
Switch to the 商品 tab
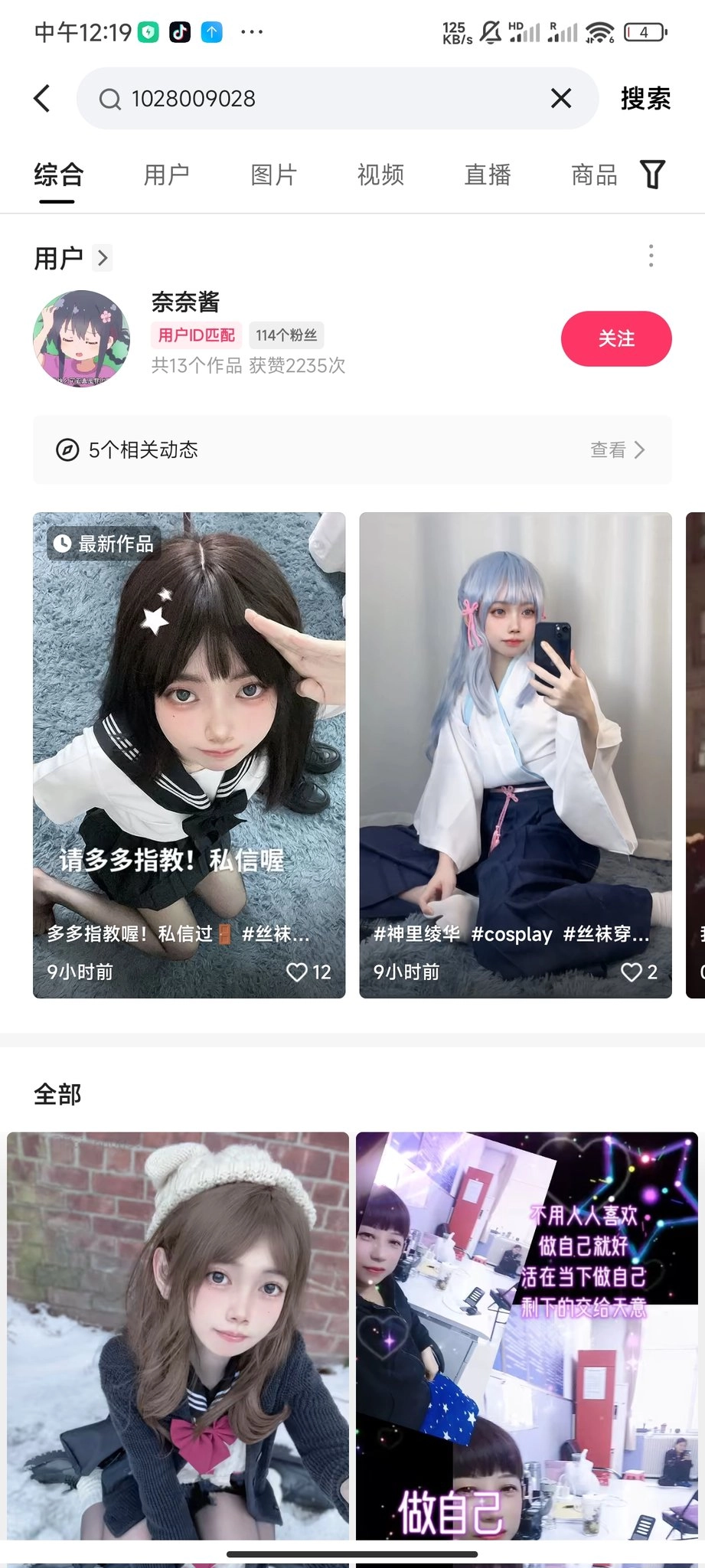tap(594, 175)
